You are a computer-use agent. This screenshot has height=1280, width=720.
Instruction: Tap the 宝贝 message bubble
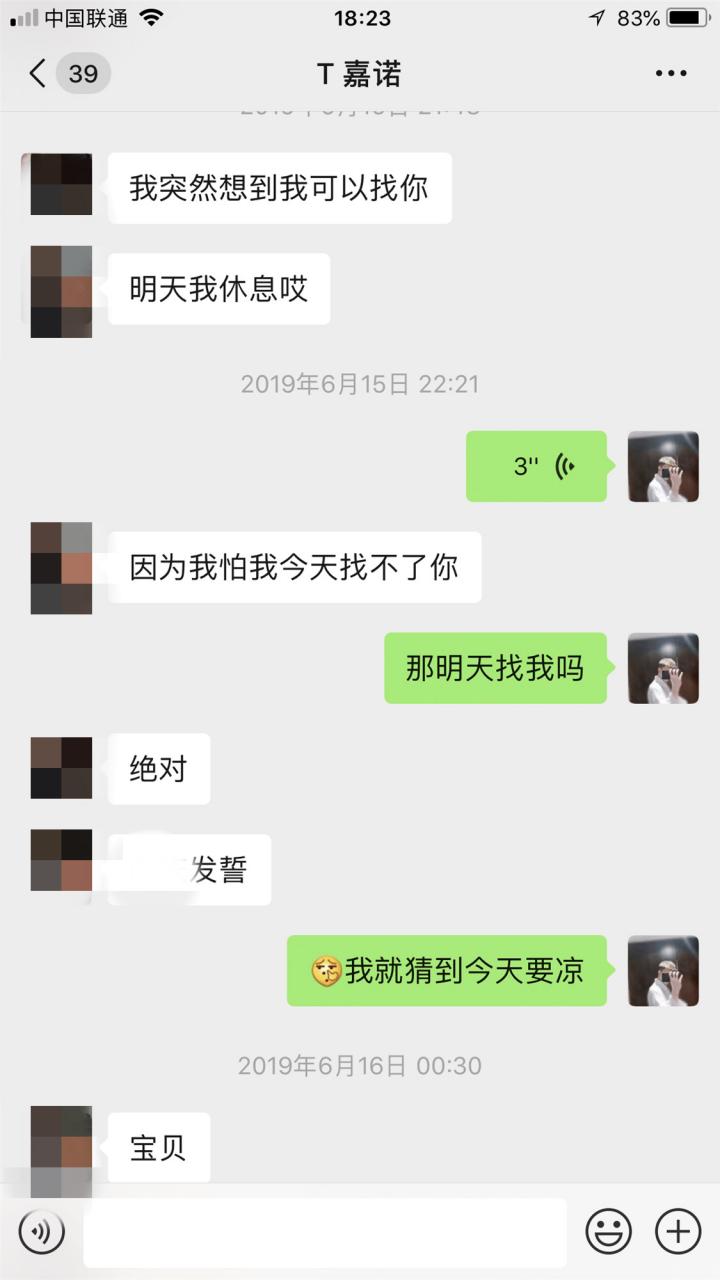click(x=158, y=1147)
